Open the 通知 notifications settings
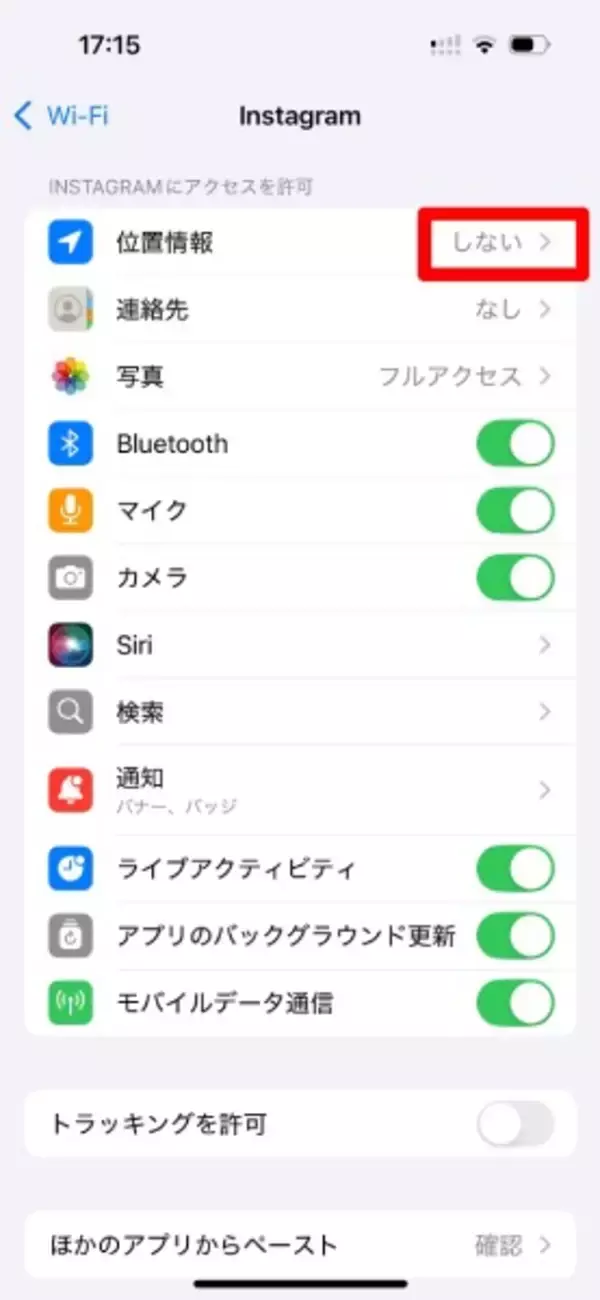Image resolution: width=600 pixels, height=1300 pixels. click(300, 790)
